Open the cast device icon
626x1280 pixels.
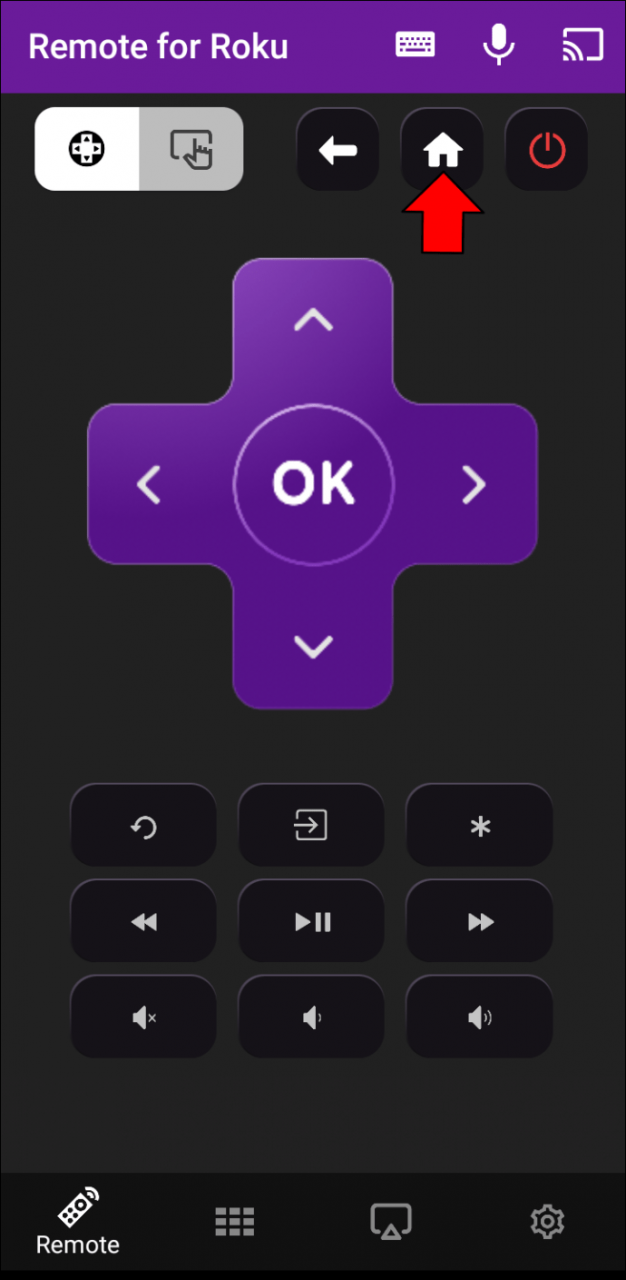tap(582, 45)
